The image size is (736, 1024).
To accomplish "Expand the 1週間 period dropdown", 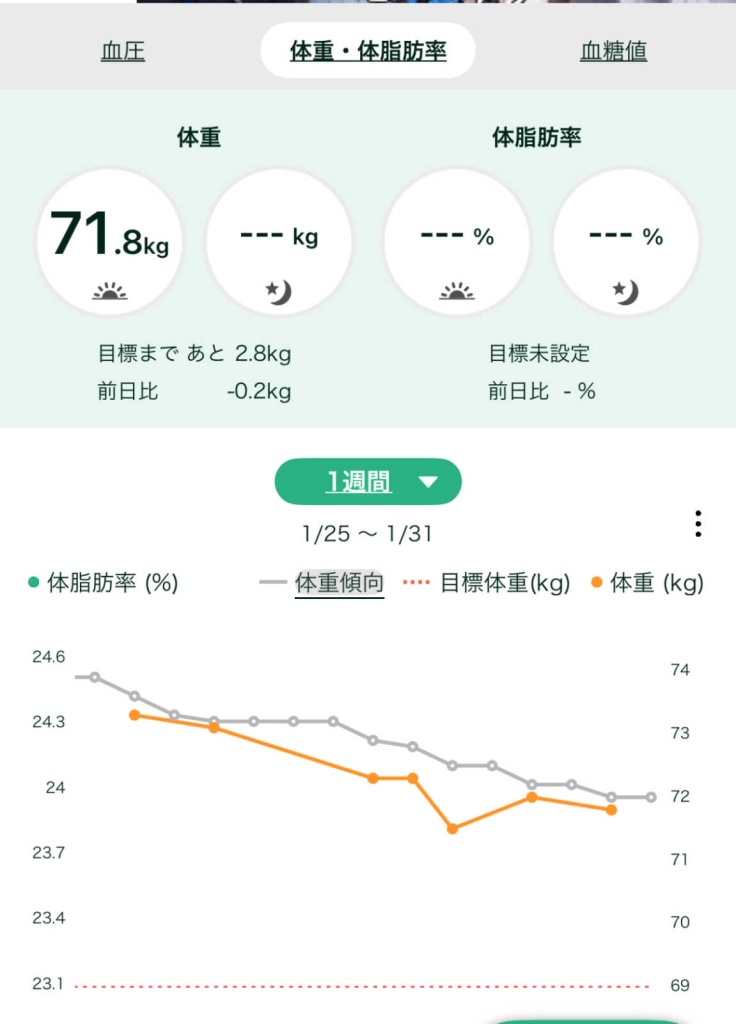I will click(x=368, y=482).
